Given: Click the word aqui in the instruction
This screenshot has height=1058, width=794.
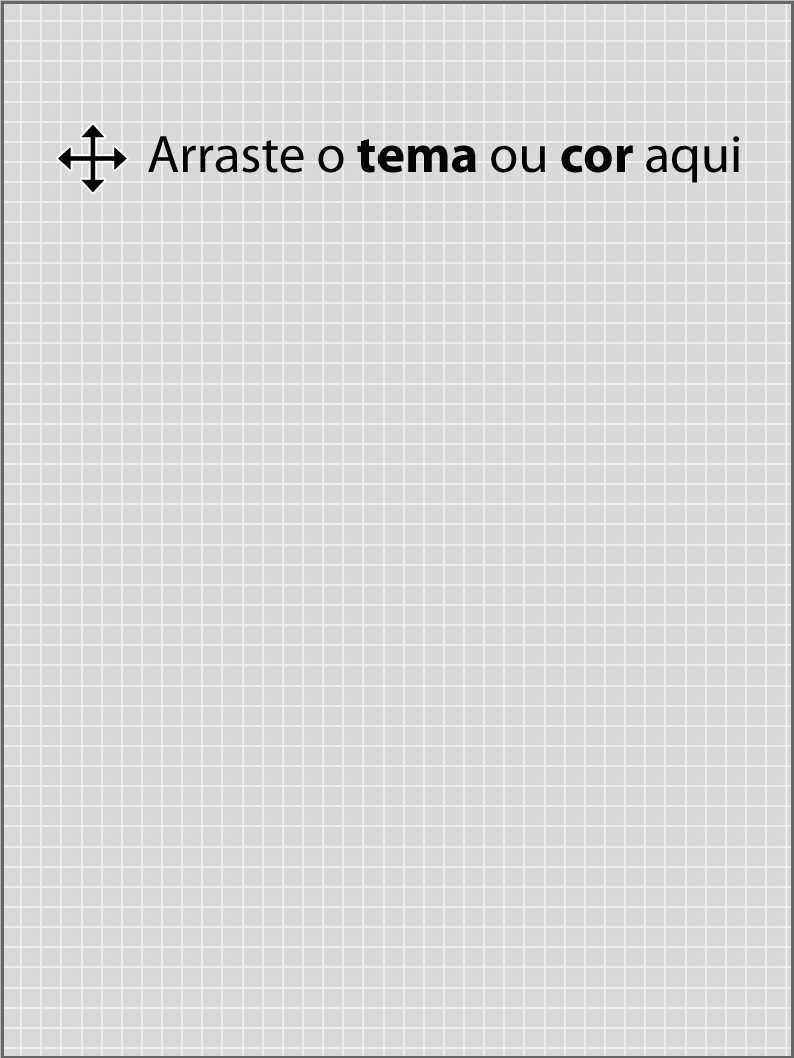Looking at the screenshot, I should point(692,157).
